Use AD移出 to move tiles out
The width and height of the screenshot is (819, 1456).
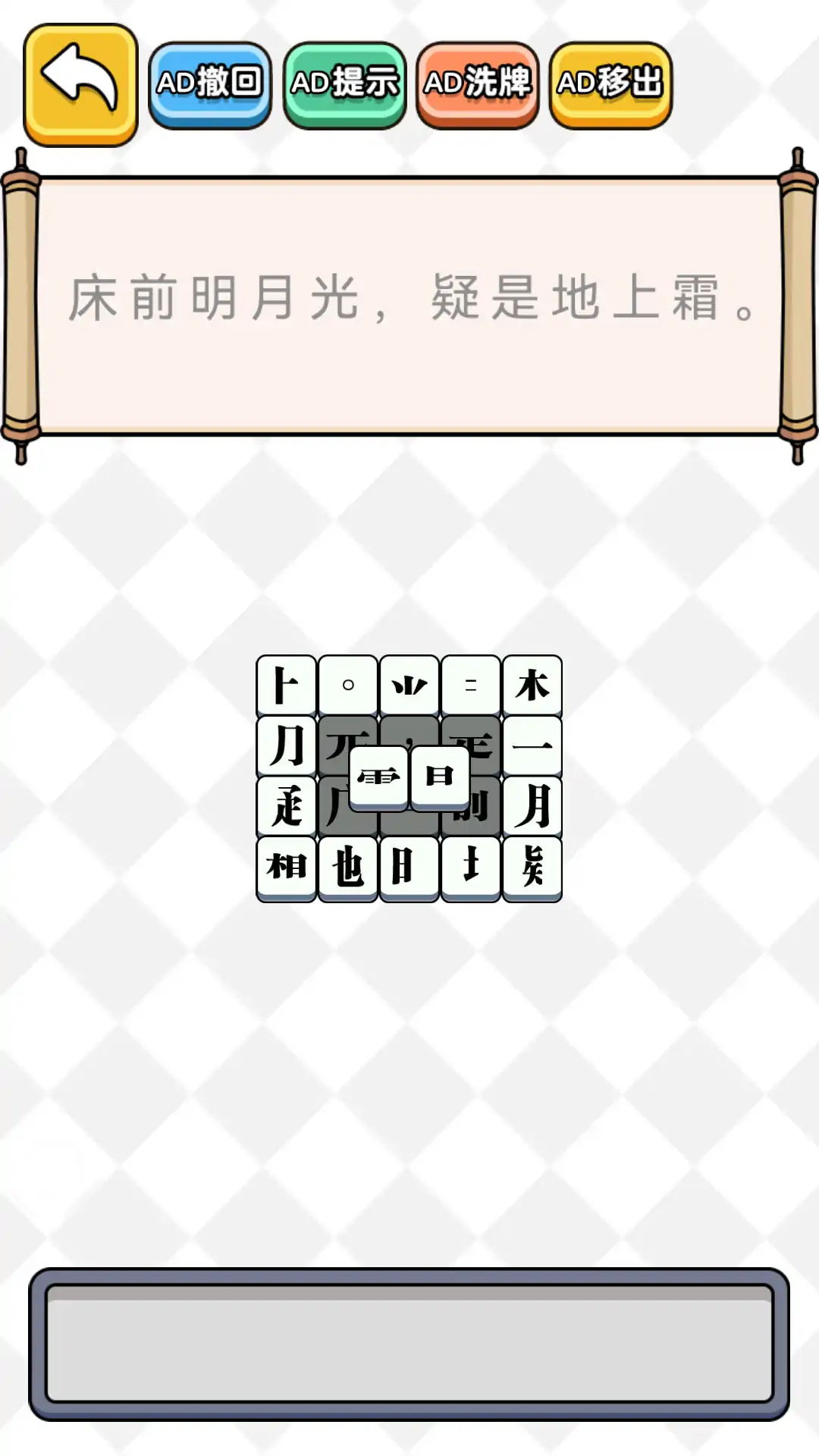(x=611, y=84)
